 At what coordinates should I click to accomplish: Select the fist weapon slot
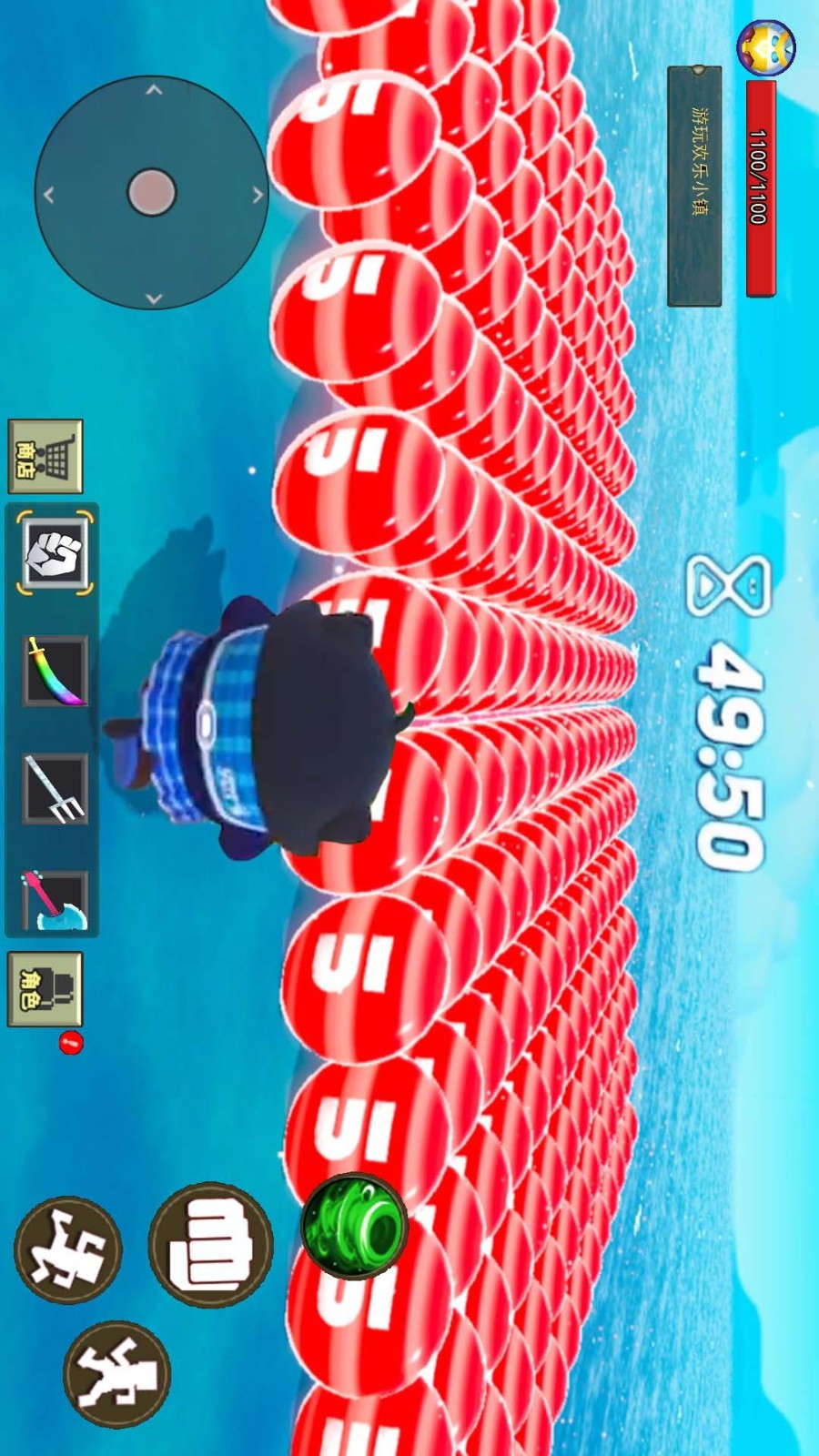55,552
